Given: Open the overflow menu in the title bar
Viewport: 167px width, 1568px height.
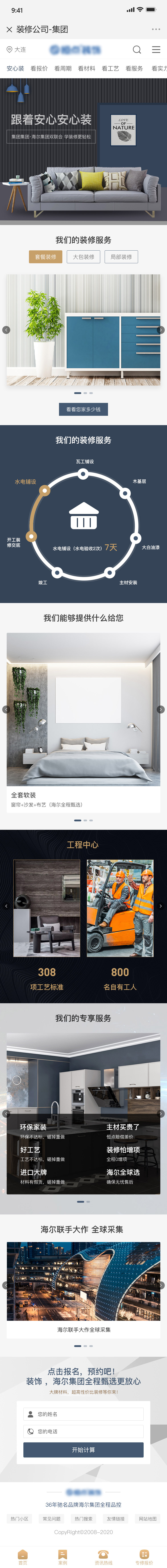Looking at the screenshot, I should point(155,29).
